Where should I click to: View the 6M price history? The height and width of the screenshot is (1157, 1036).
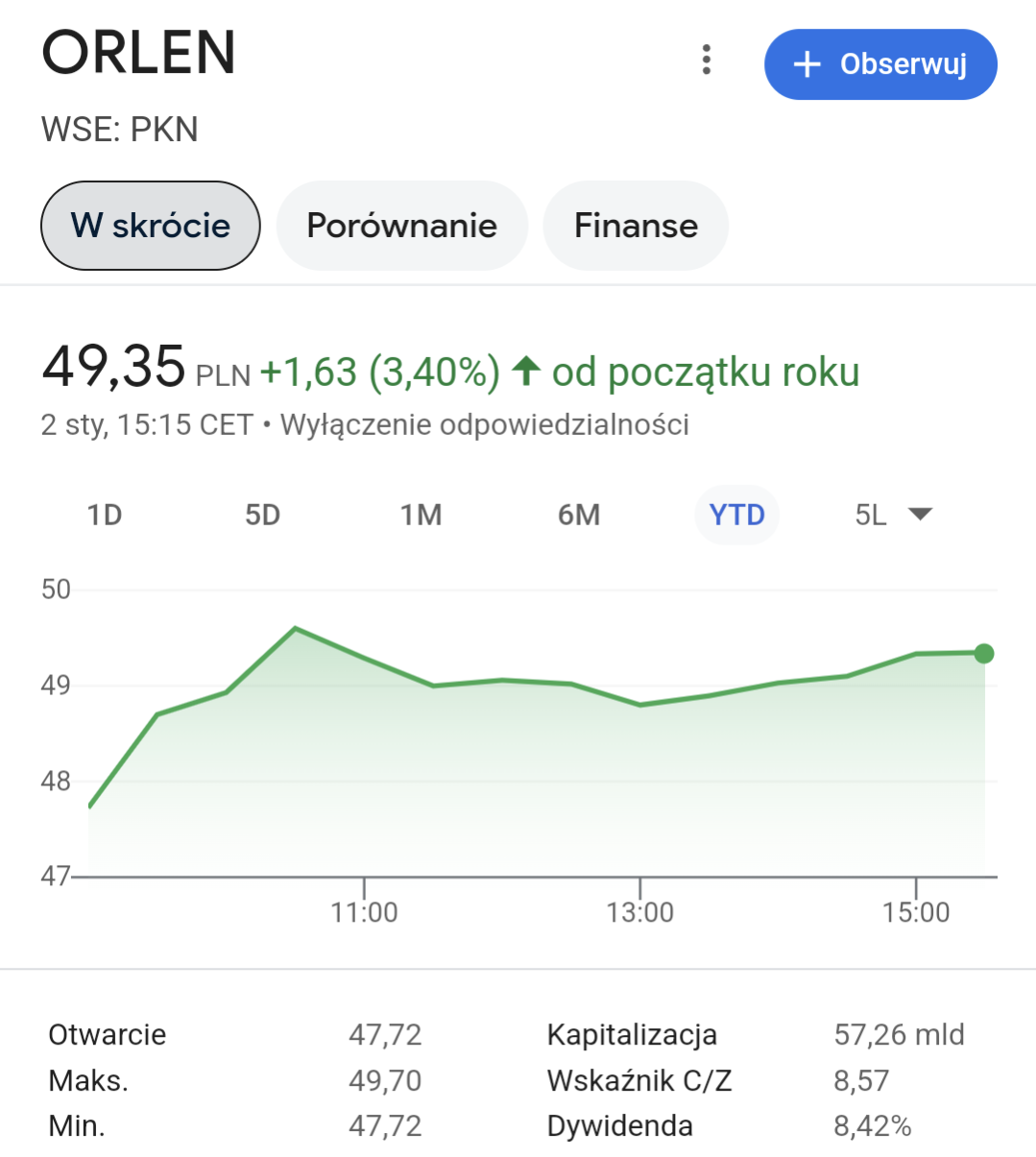579,516
